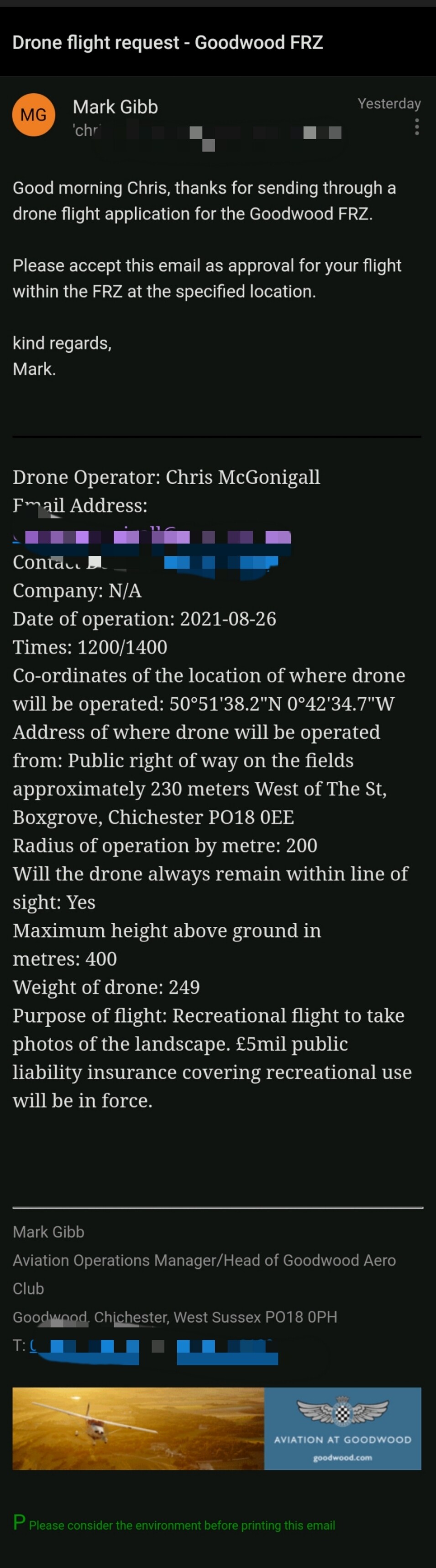436x1568 pixels.
Task: Open the email address link under Email Address
Action: [x=152, y=536]
